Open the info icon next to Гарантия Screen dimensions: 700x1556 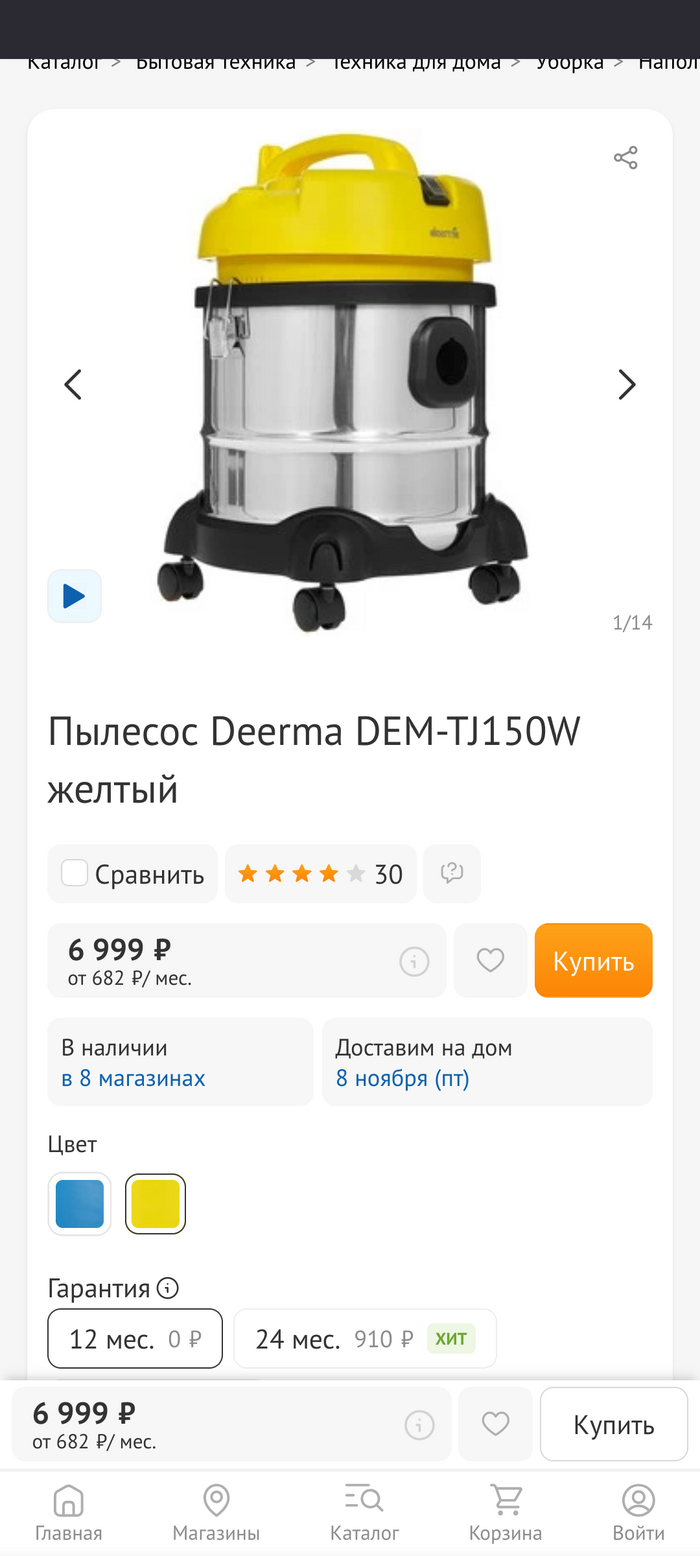[x=168, y=1288]
